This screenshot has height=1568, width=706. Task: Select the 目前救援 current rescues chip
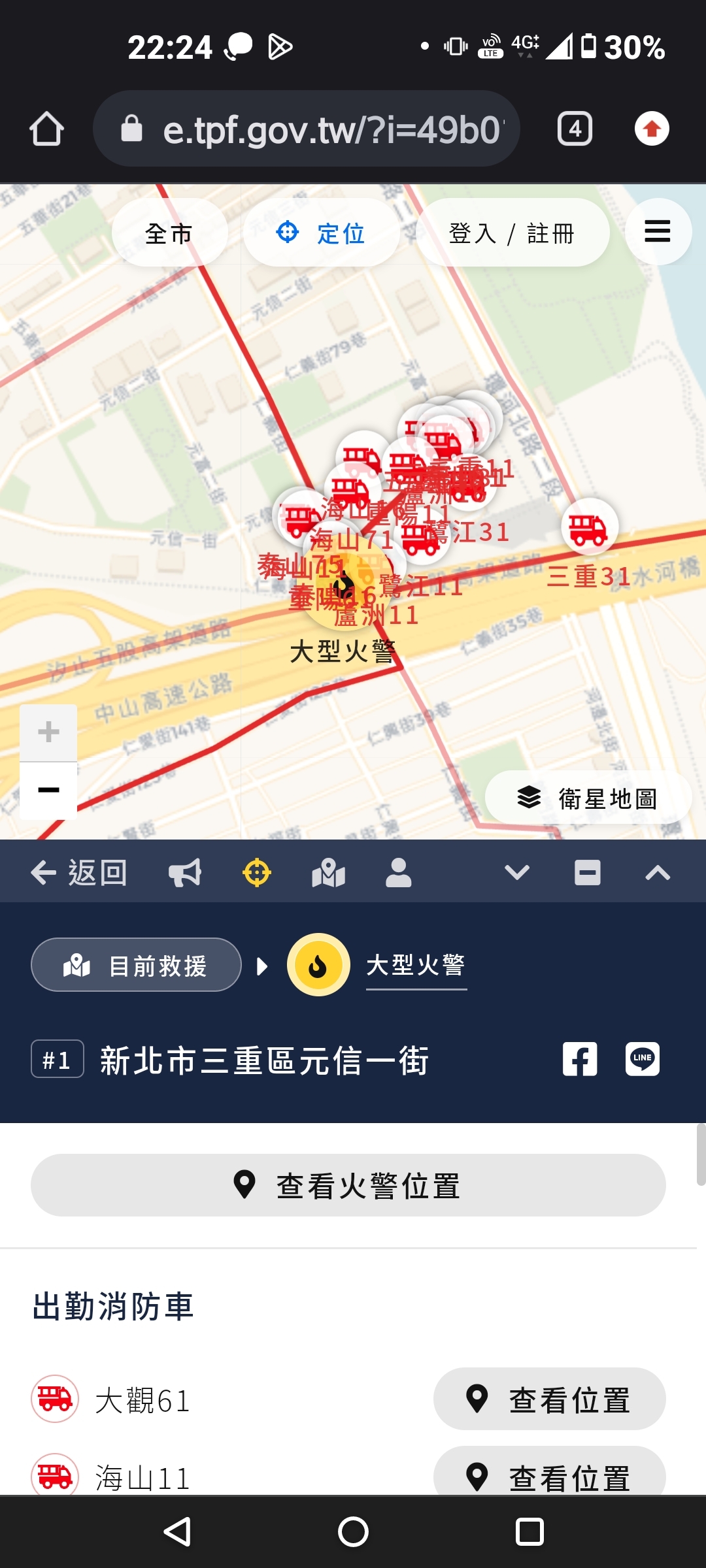[136, 965]
